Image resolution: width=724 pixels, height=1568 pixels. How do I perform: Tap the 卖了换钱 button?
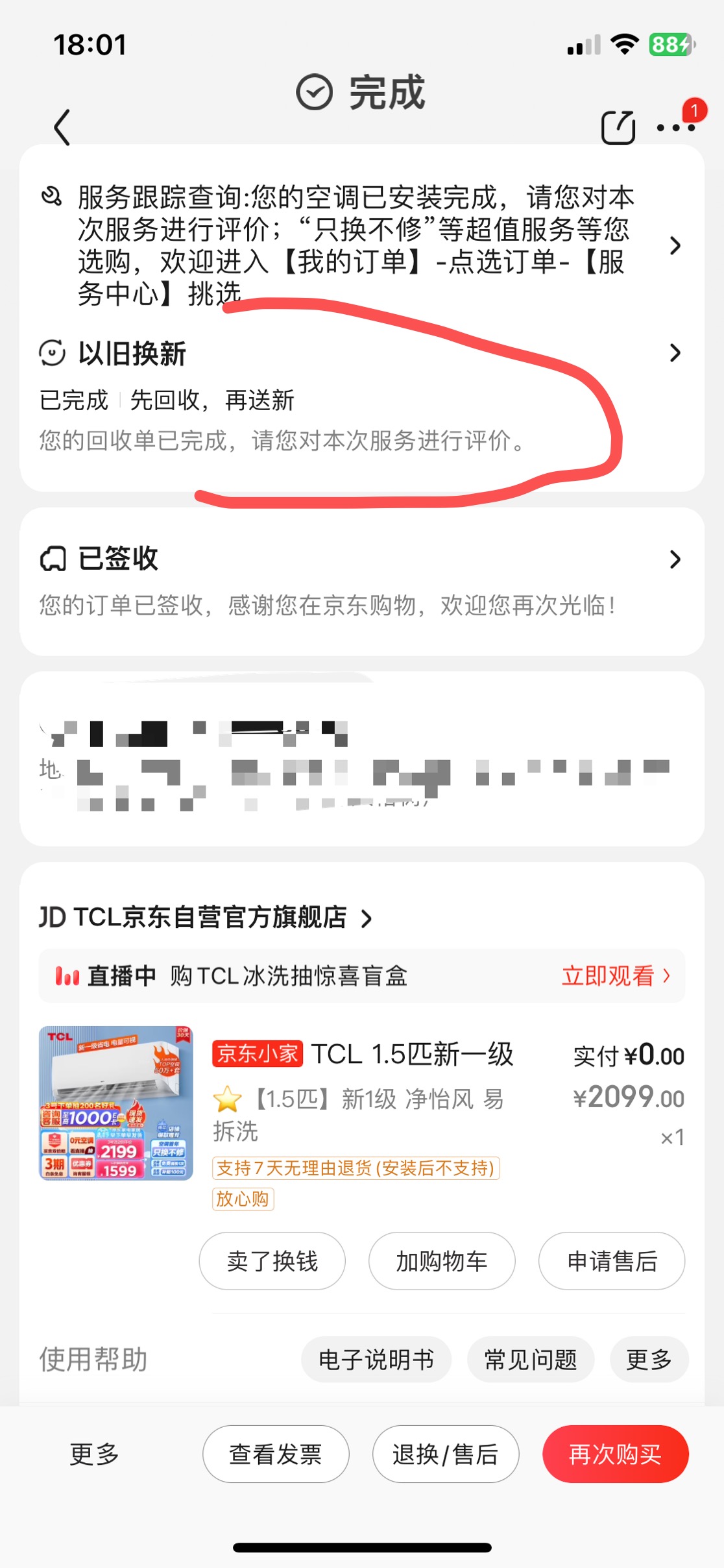(272, 1261)
